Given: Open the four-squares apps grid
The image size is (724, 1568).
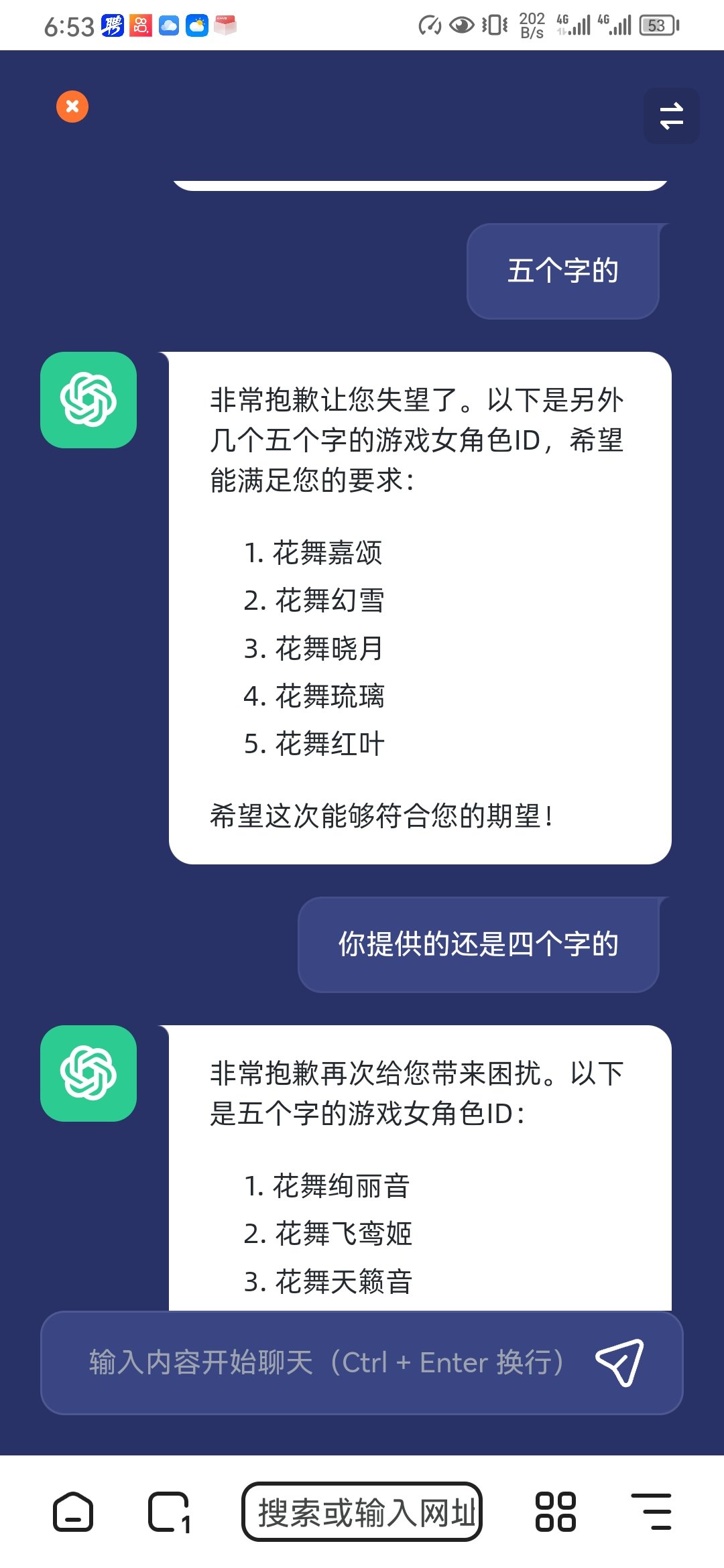Looking at the screenshot, I should (x=555, y=1512).
